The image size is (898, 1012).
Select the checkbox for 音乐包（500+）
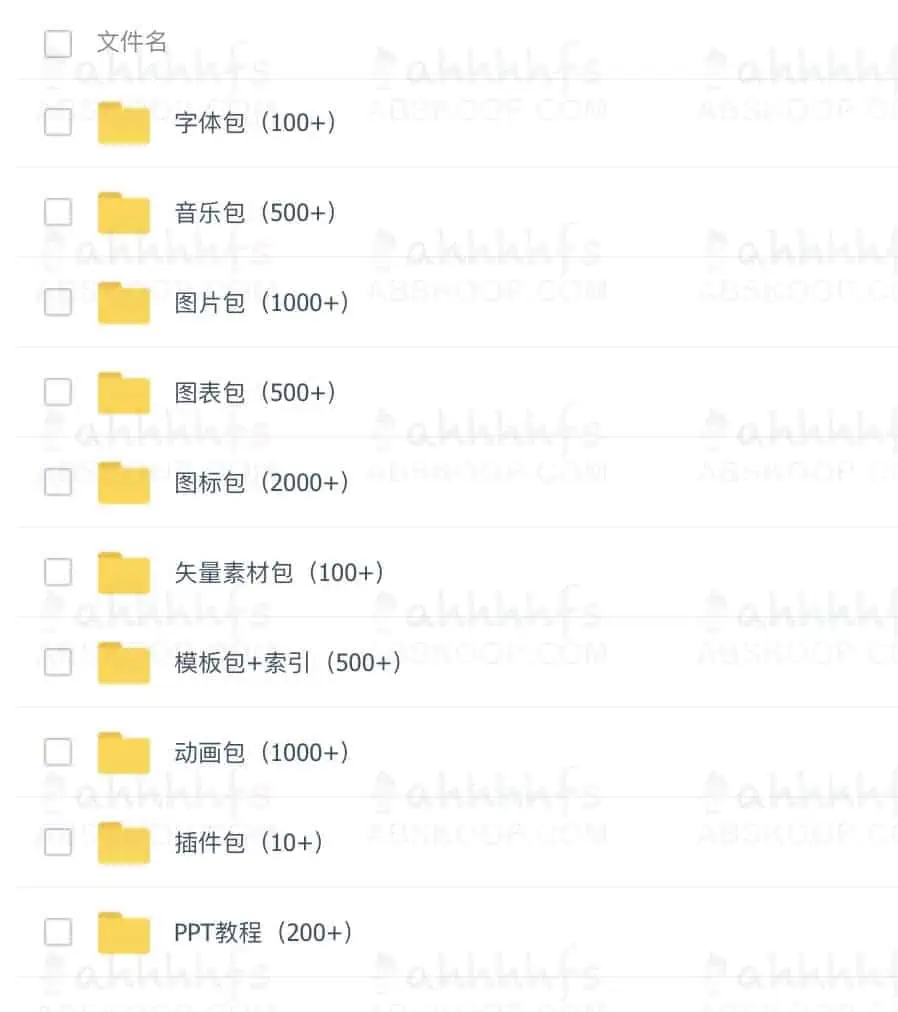click(x=58, y=212)
